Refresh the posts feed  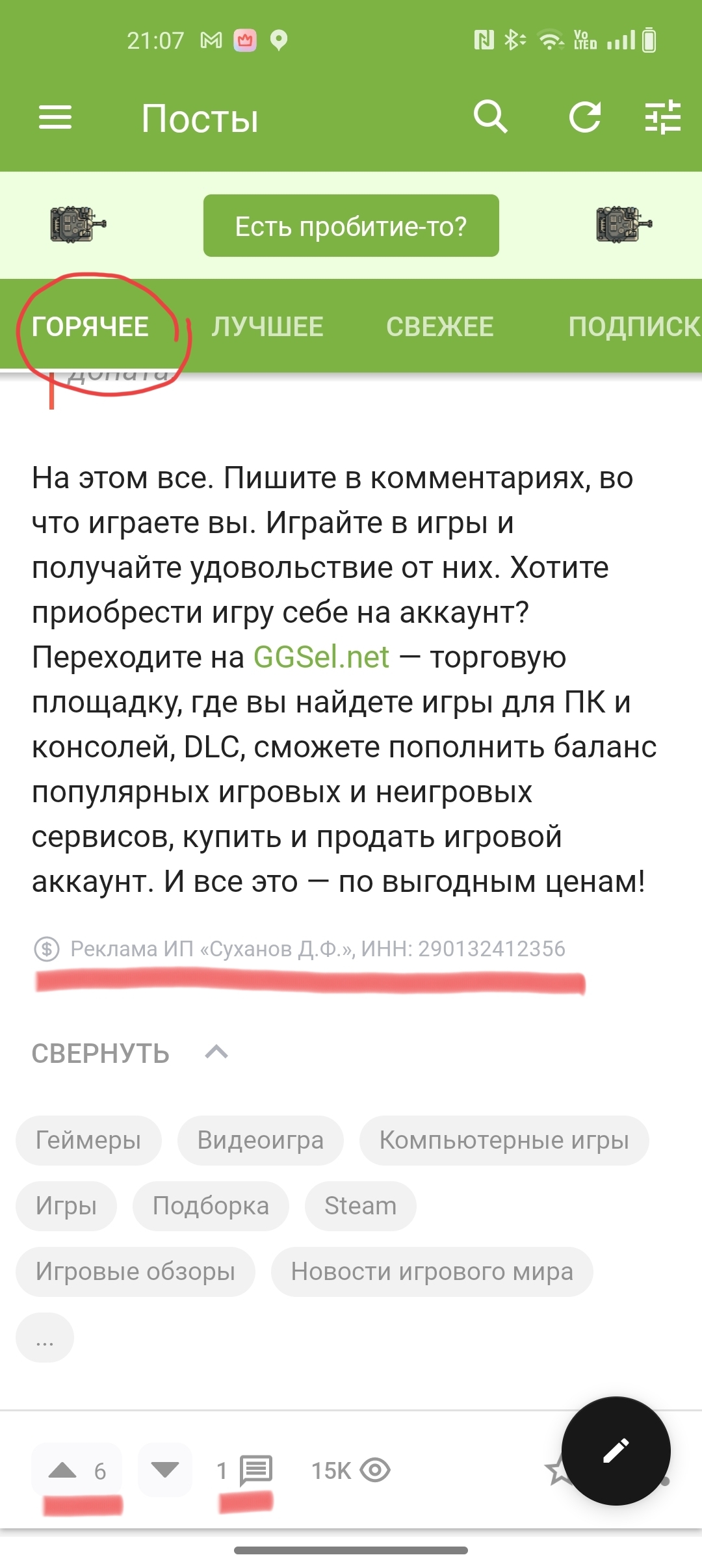point(585,118)
